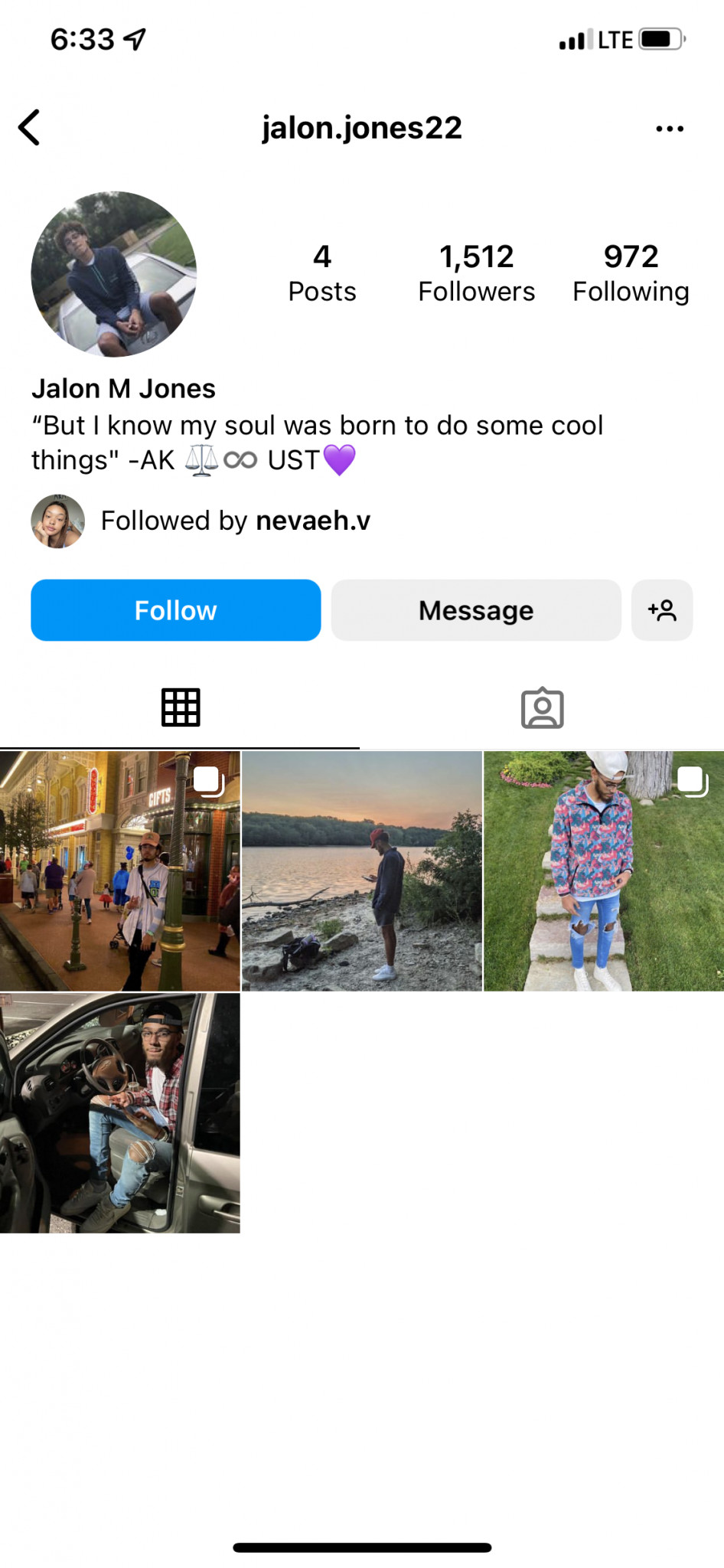Show suggested accounts with the add-person button
Image resolution: width=724 pixels, height=1568 pixels.
[x=662, y=610]
